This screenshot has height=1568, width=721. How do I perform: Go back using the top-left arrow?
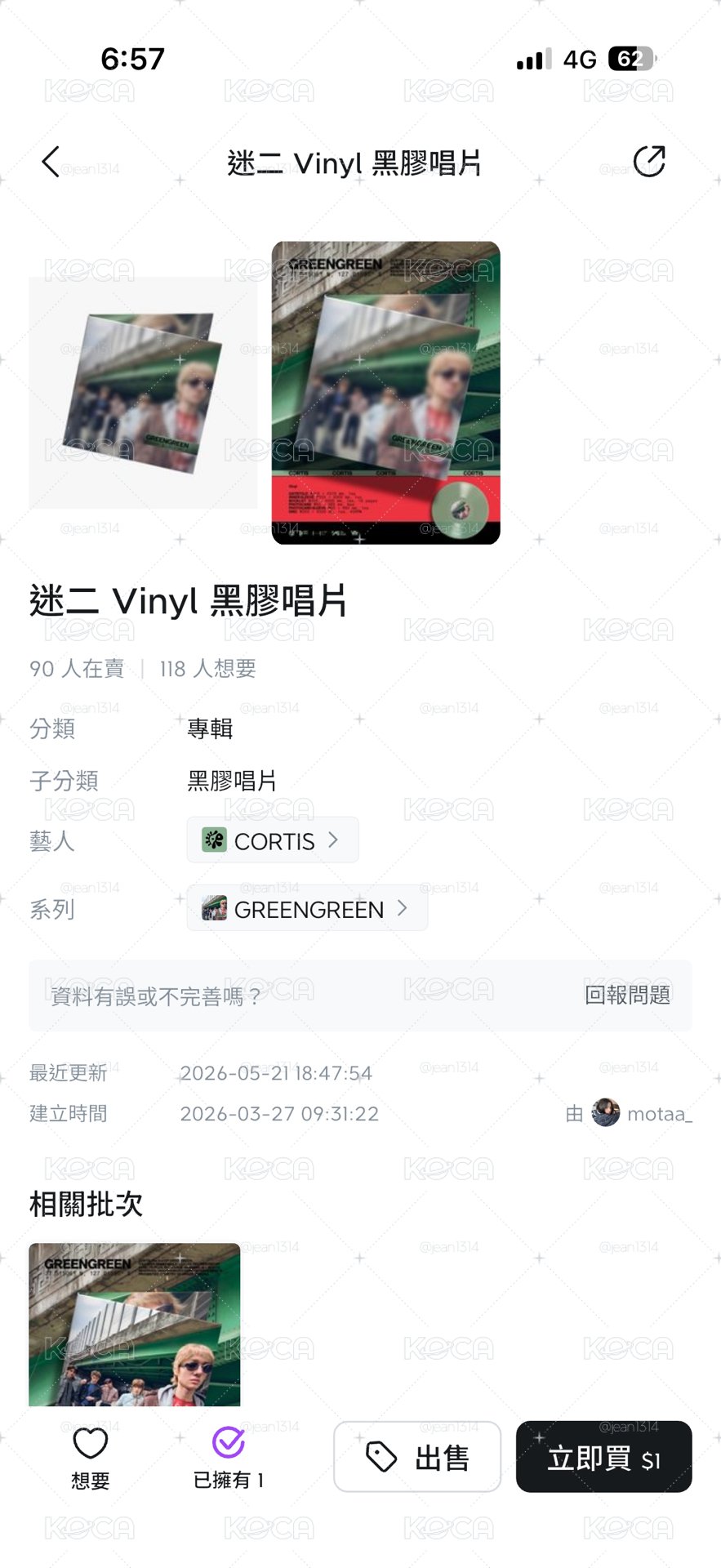tap(51, 162)
